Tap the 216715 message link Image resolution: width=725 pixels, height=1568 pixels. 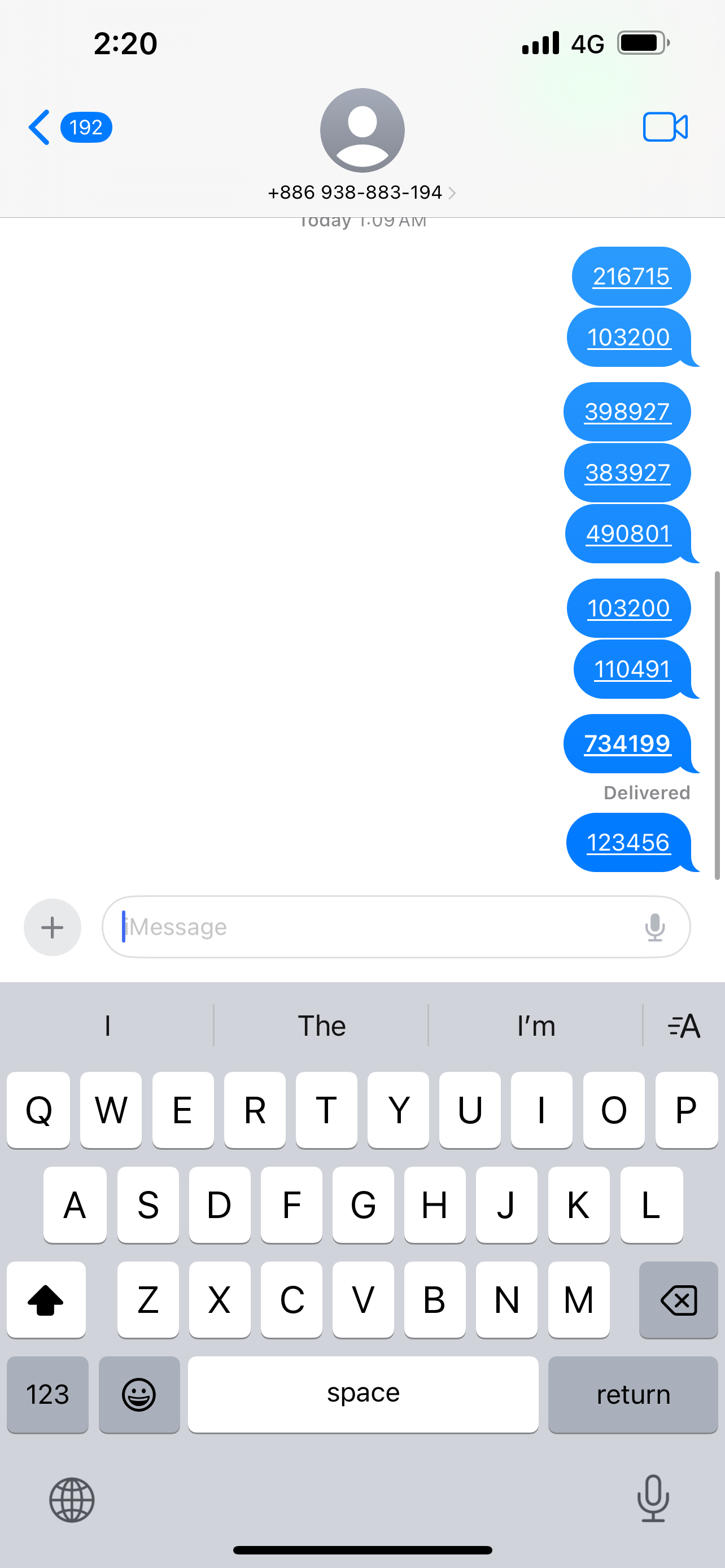click(631, 277)
